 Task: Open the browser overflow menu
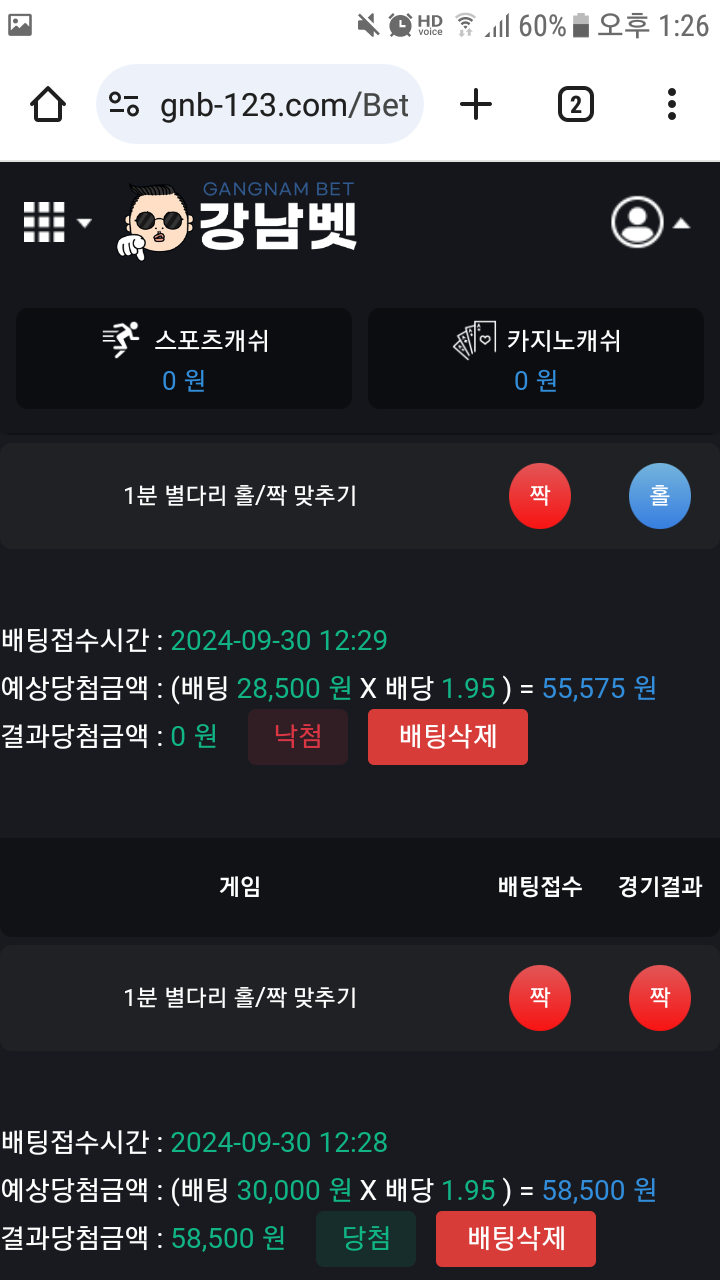pos(671,104)
